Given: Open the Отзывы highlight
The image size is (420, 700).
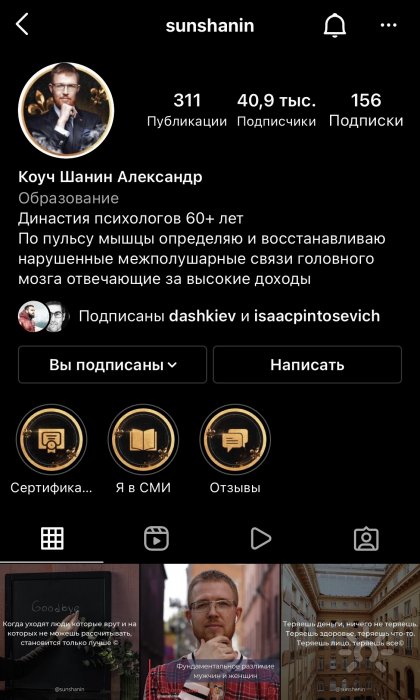Looking at the screenshot, I should tap(235, 450).
